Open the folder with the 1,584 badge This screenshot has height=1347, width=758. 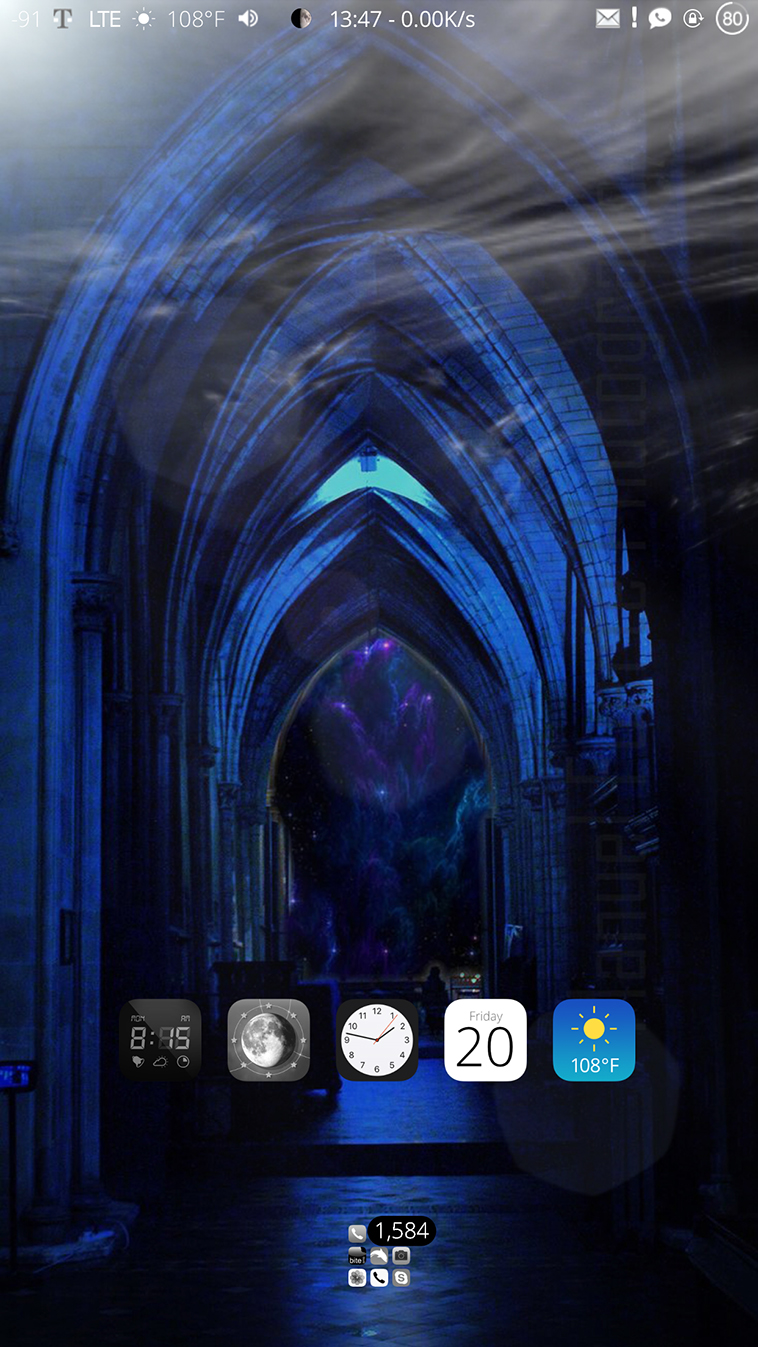coord(380,1255)
